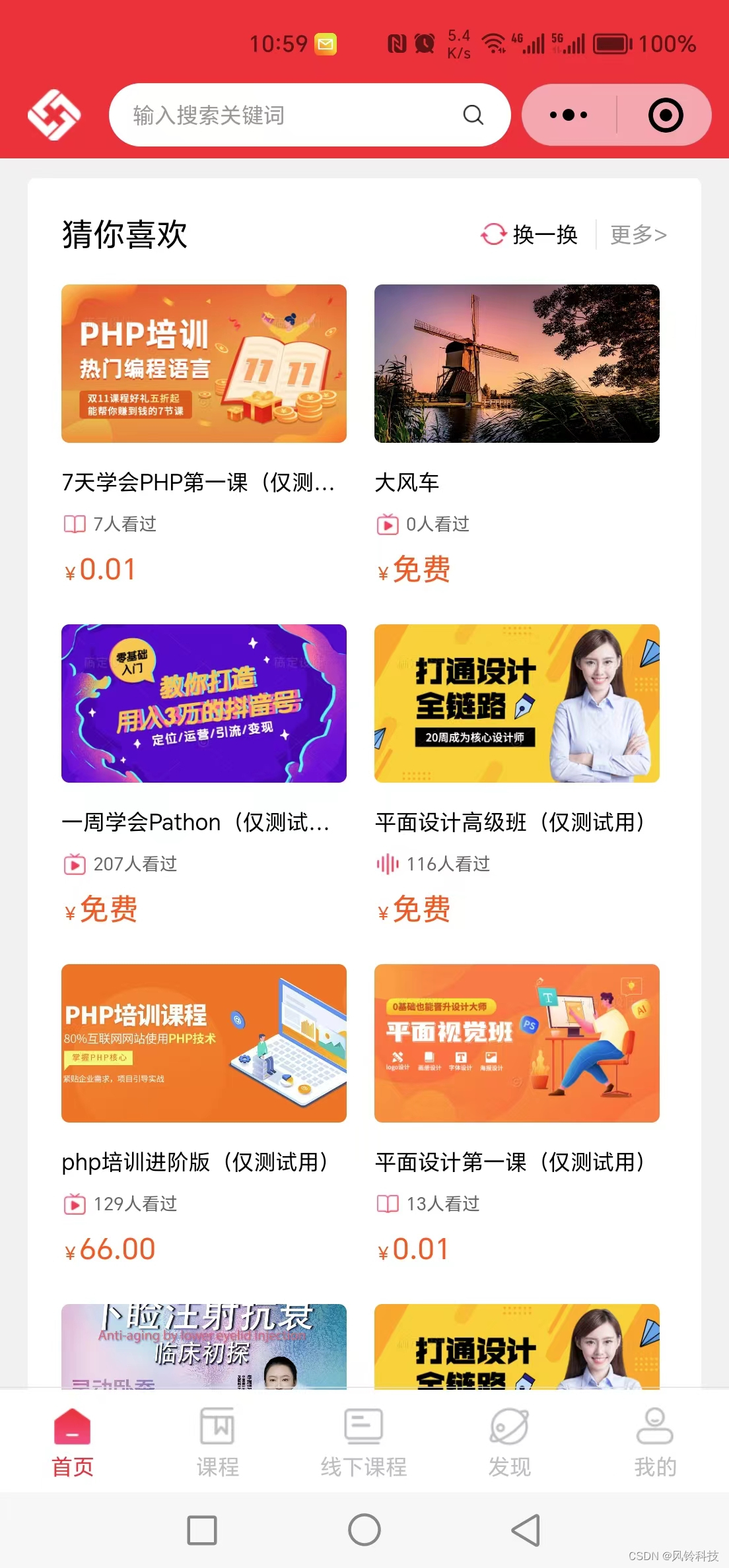Switch to the 发现 tab

(x=509, y=1442)
